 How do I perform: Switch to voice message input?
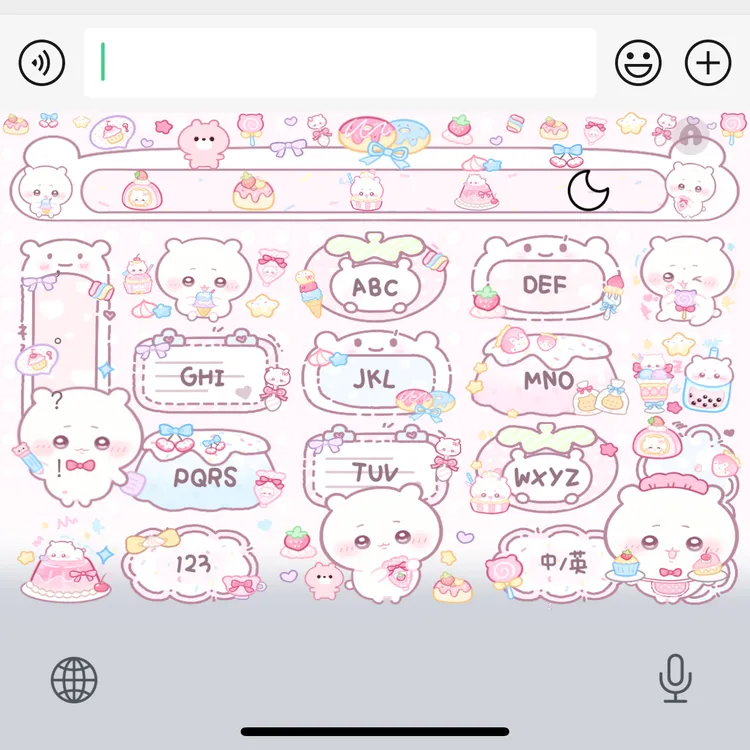click(42, 63)
